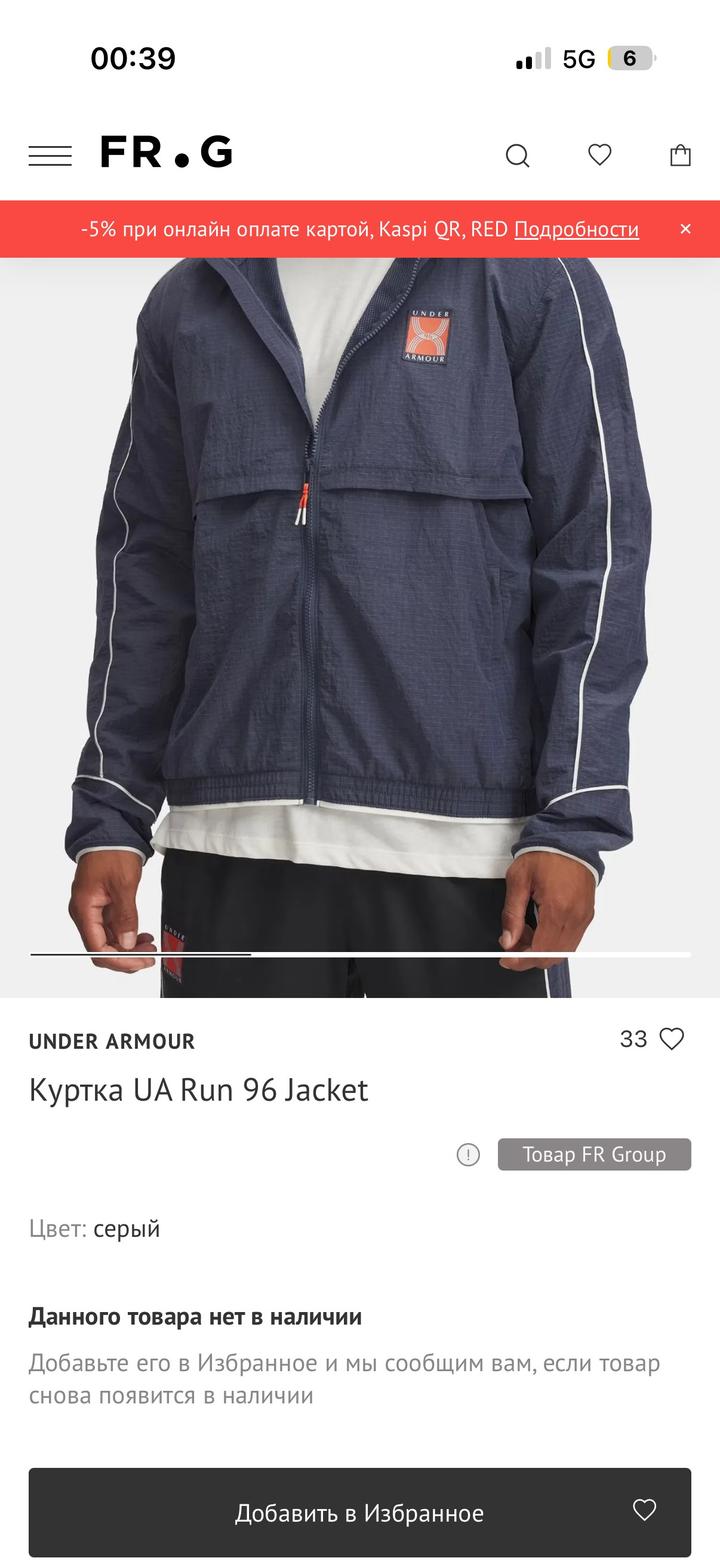The image size is (720, 1565).
Task: Open the Подробности link in promo banner
Action: tap(576, 229)
